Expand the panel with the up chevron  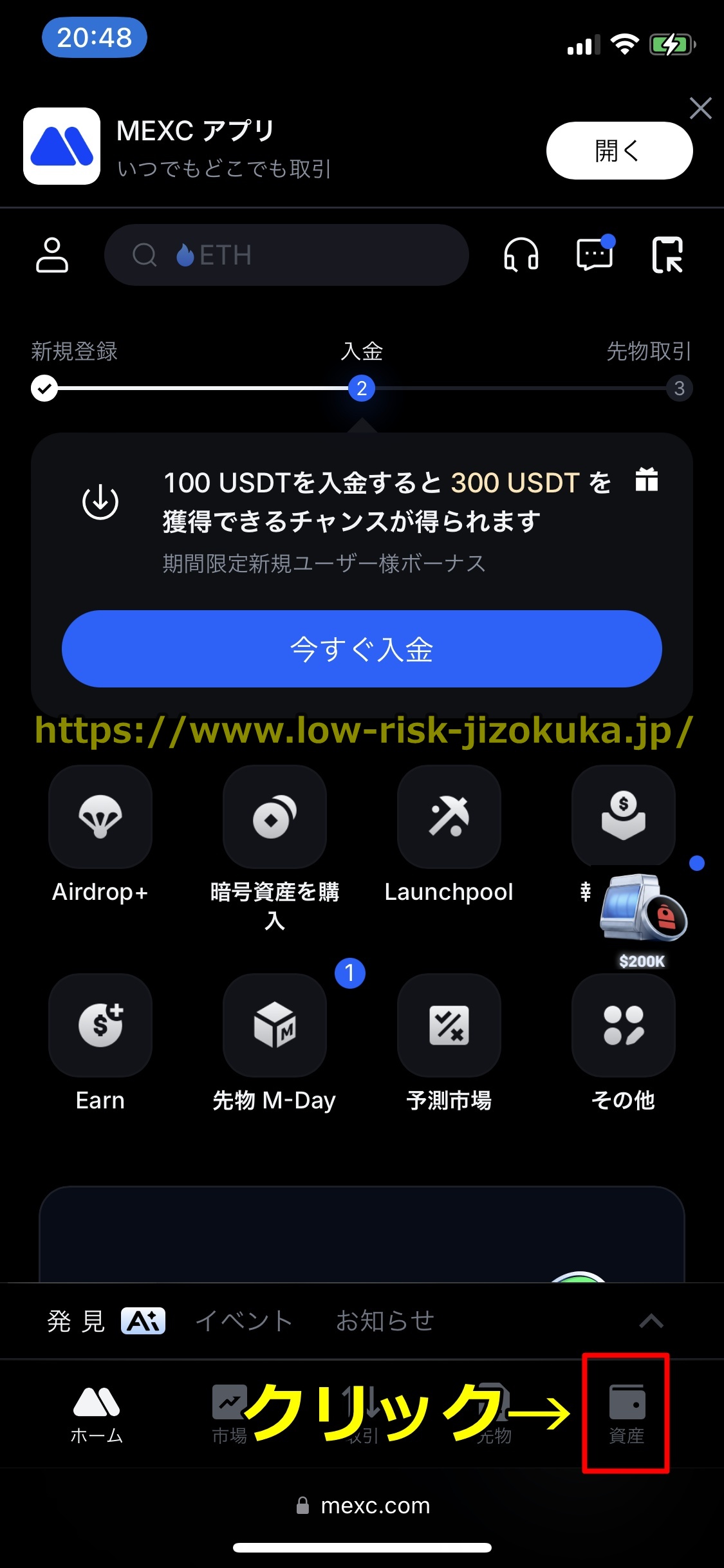[x=651, y=1321]
